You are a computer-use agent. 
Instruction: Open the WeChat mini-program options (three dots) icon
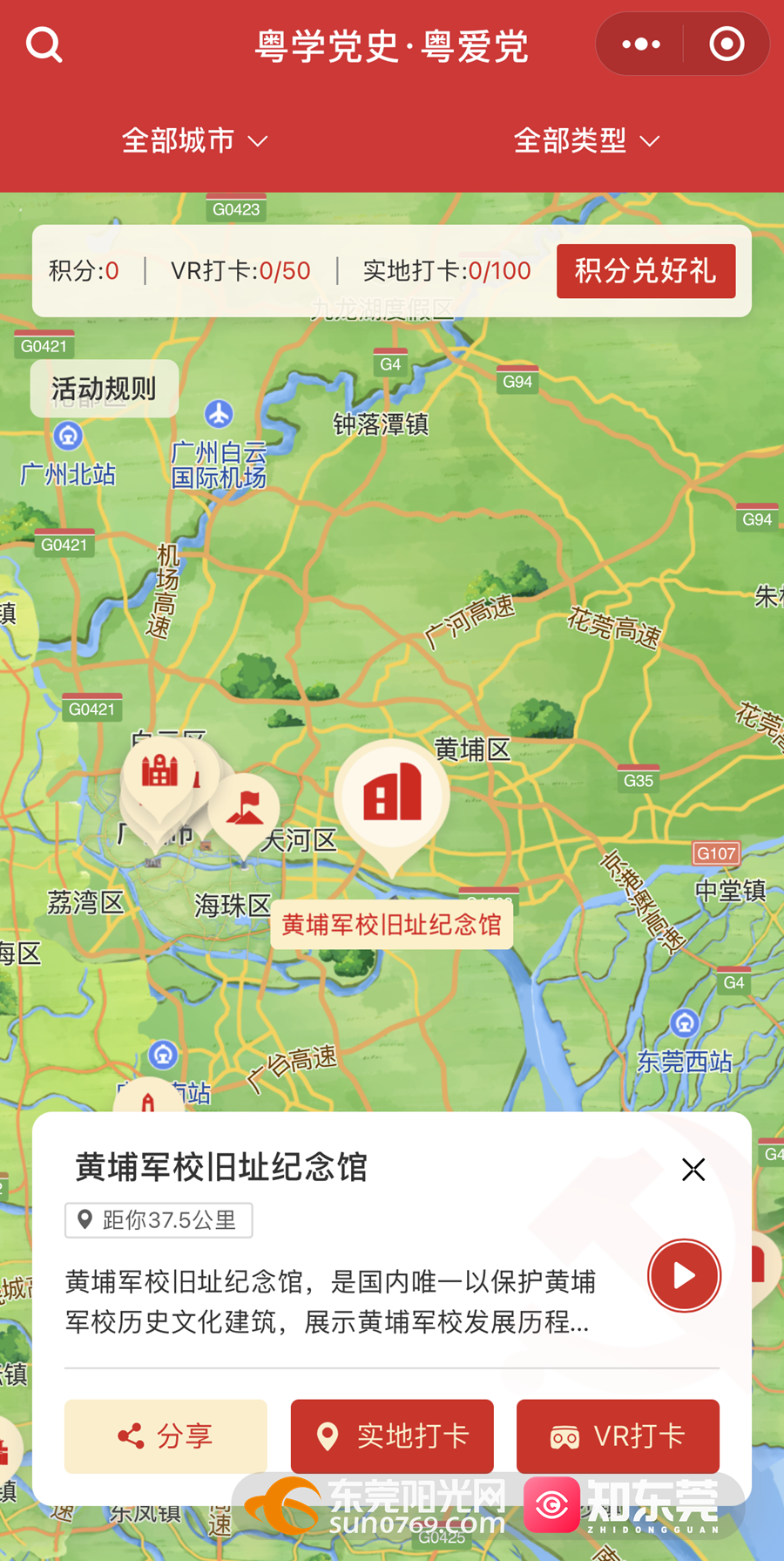point(639,44)
